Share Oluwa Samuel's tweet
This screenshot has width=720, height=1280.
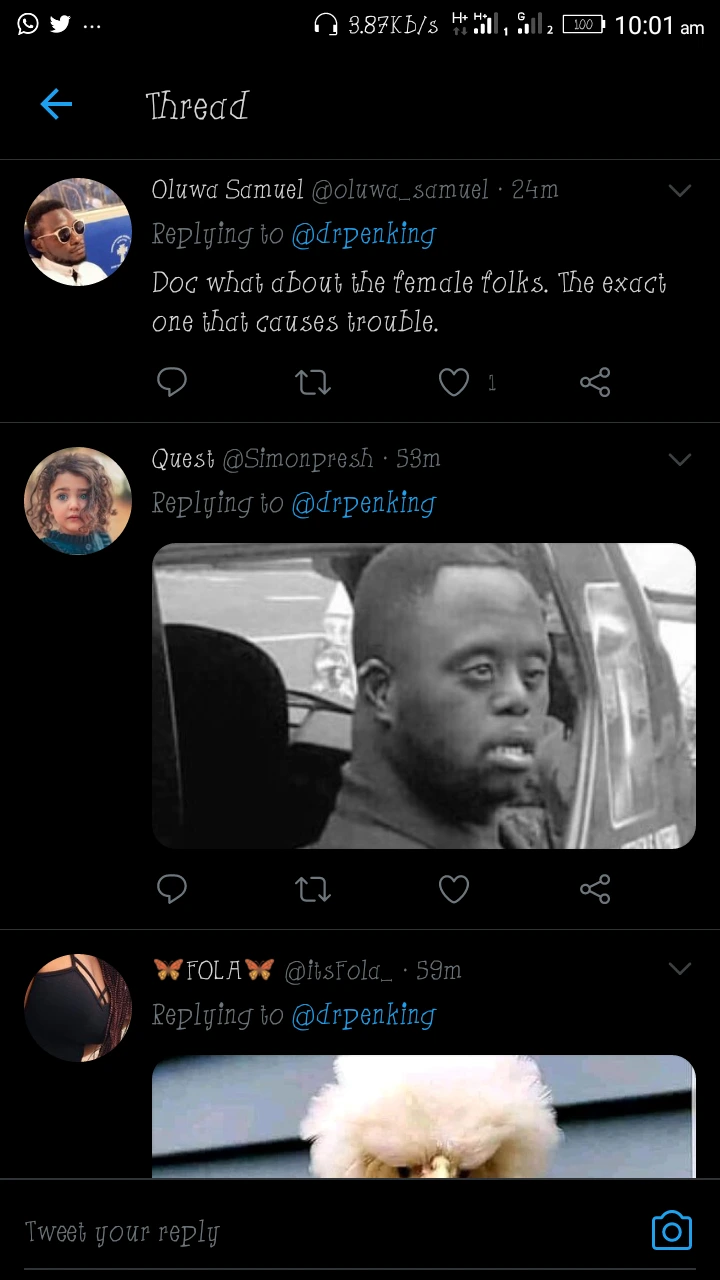pos(595,382)
